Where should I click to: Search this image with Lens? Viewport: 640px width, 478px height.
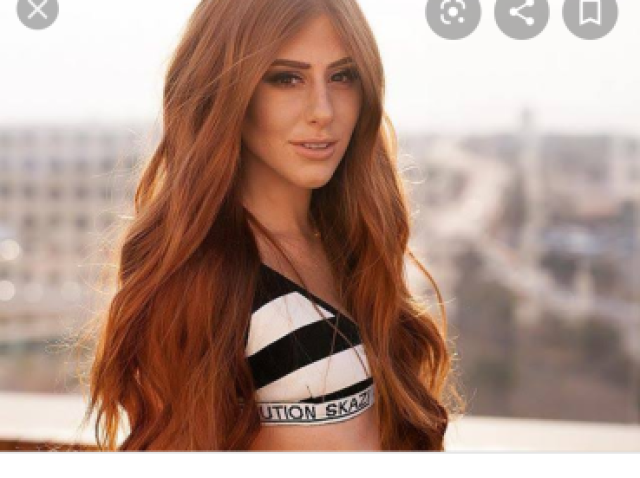coord(452,11)
